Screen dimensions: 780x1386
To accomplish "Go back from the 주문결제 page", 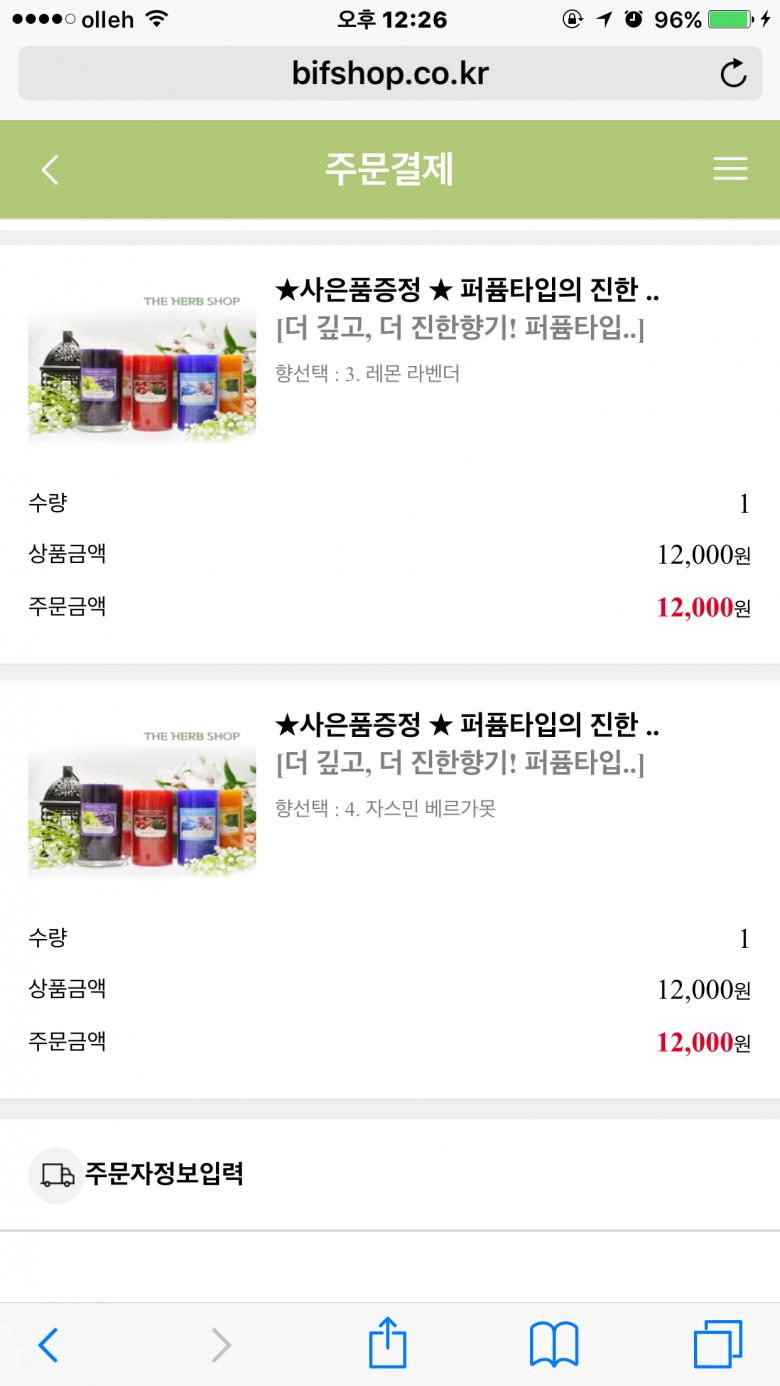I will point(50,170).
